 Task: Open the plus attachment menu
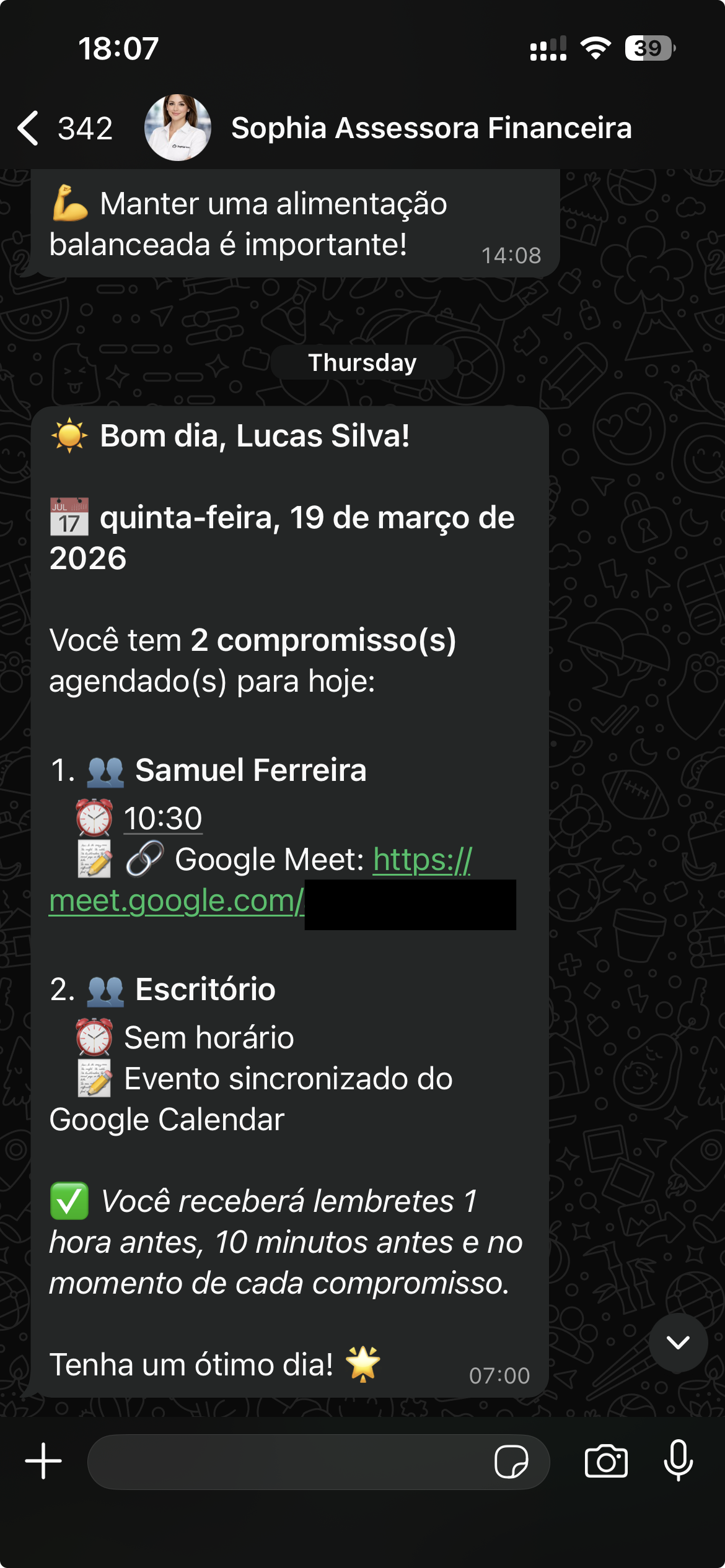43,1461
